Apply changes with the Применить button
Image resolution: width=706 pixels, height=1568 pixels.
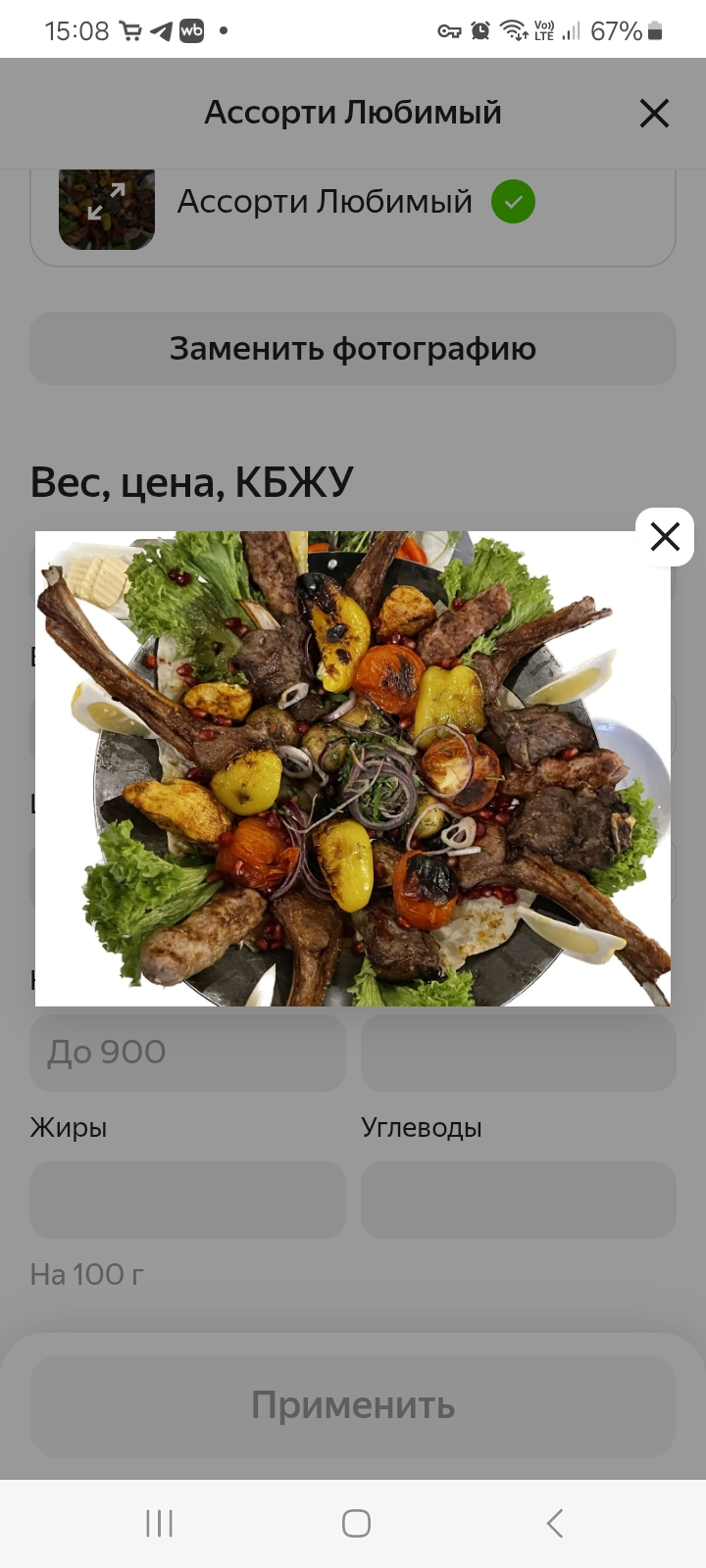coord(353,1405)
